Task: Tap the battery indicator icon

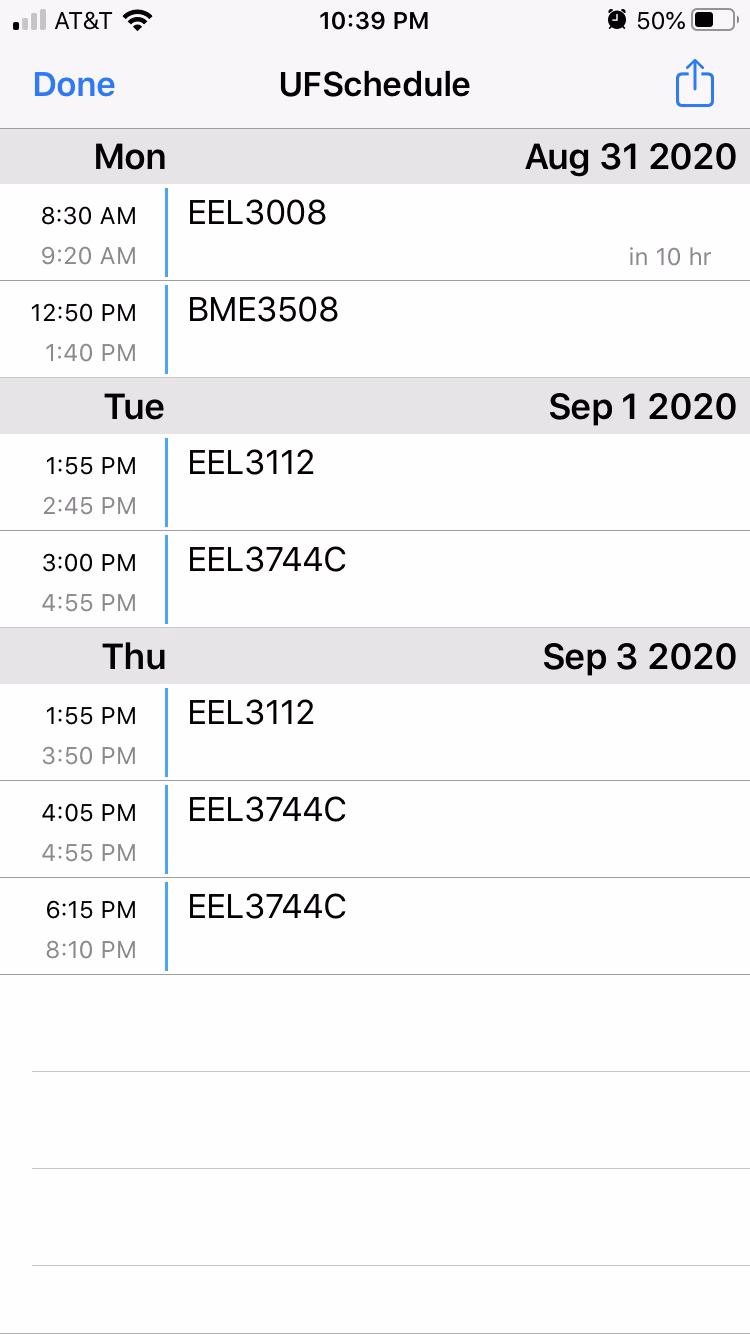Action: (712, 18)
